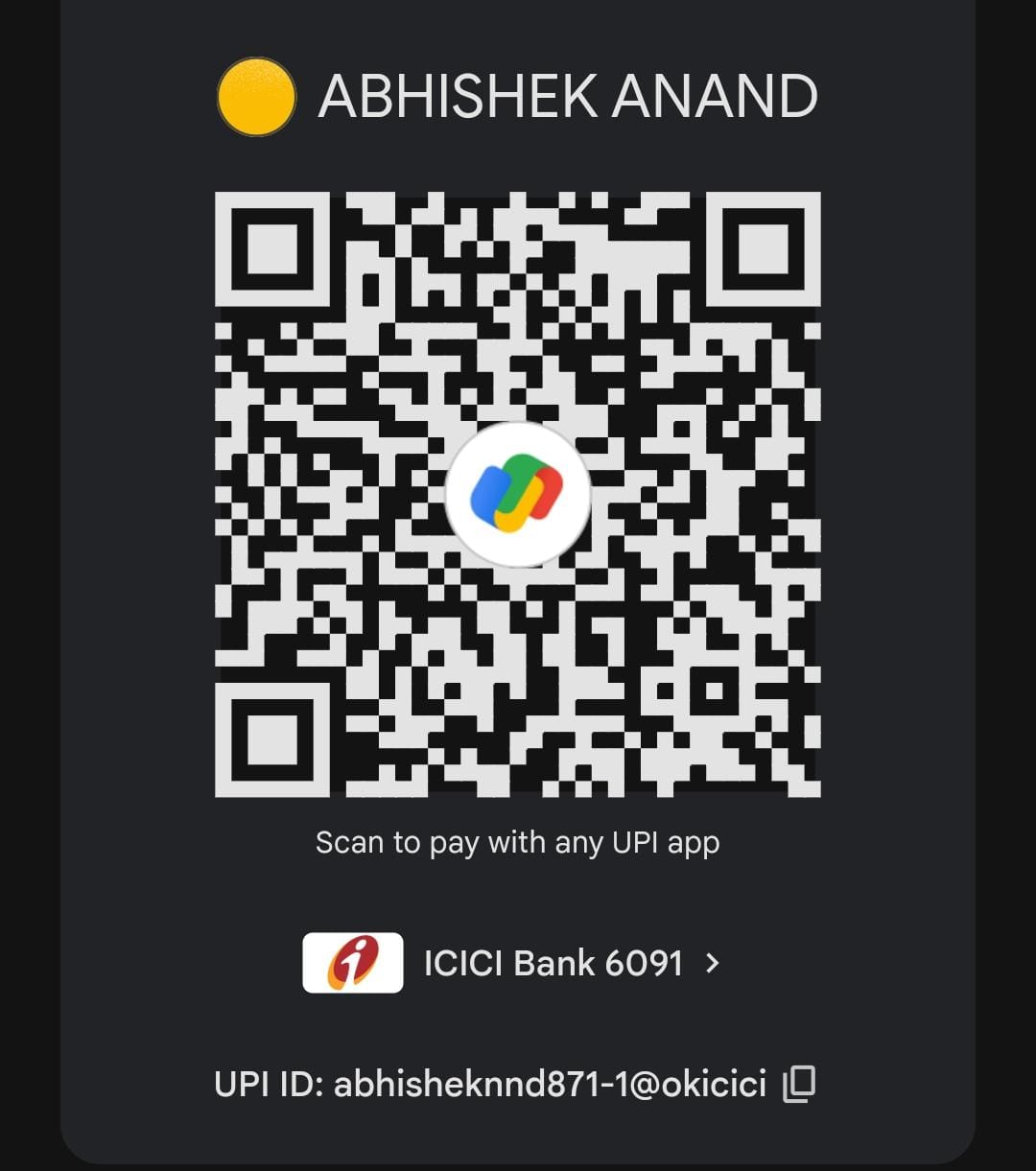Open the ICICI Bank 6091 account selector
This screenshot has width=1036, height=1171.
pyautogui.click(x=552, y=963)
